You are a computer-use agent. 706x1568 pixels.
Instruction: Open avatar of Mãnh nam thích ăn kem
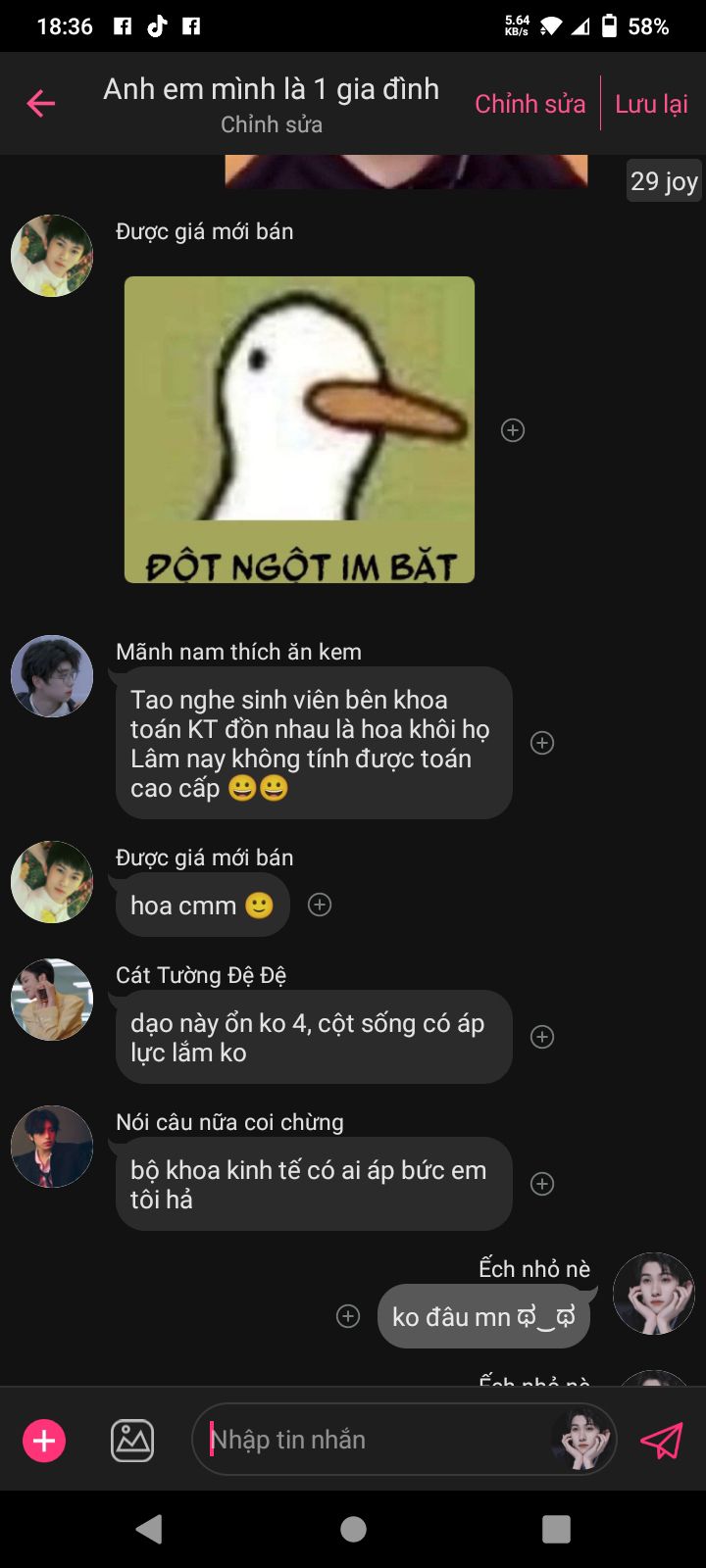point(52,676)
